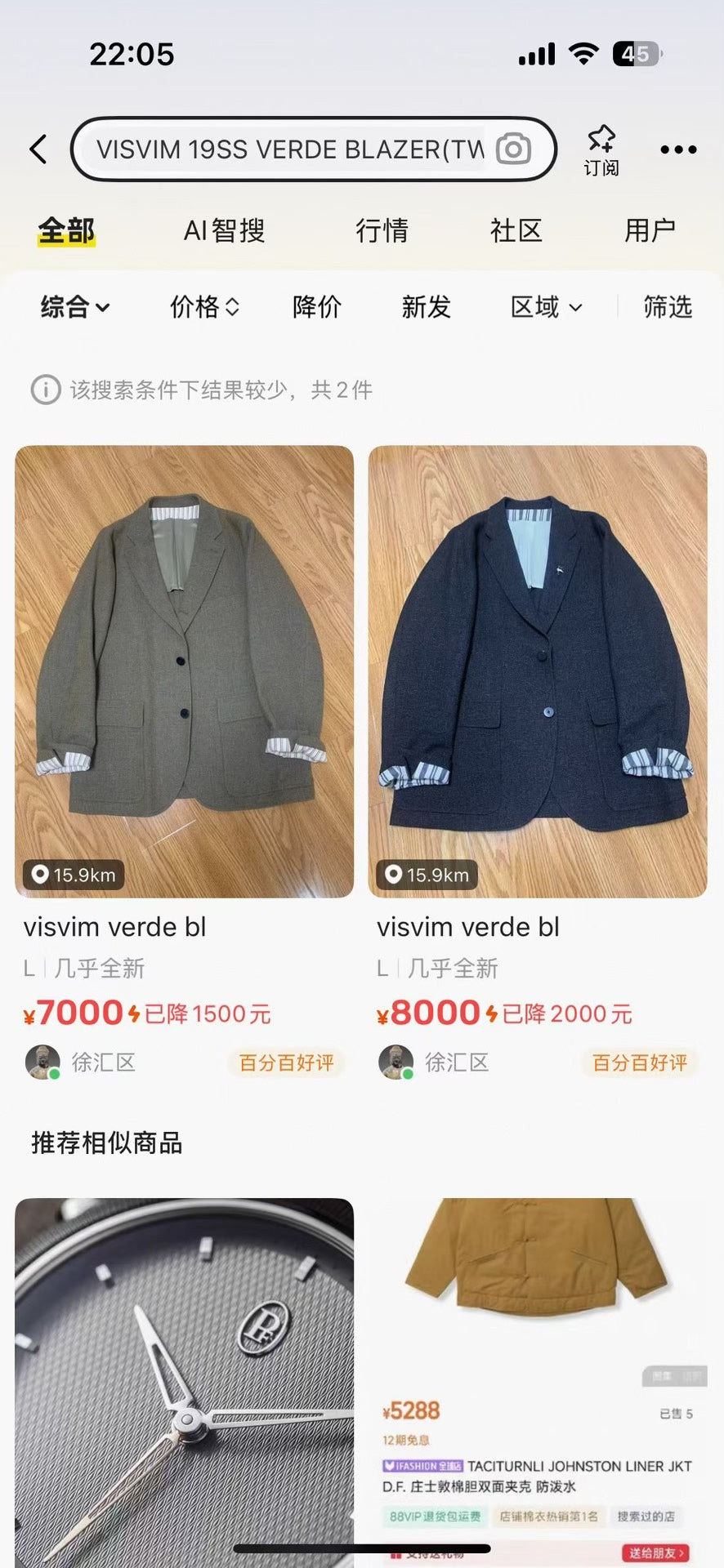Tap the 百分百好评 badge on the left listing

pos(287,1062)
